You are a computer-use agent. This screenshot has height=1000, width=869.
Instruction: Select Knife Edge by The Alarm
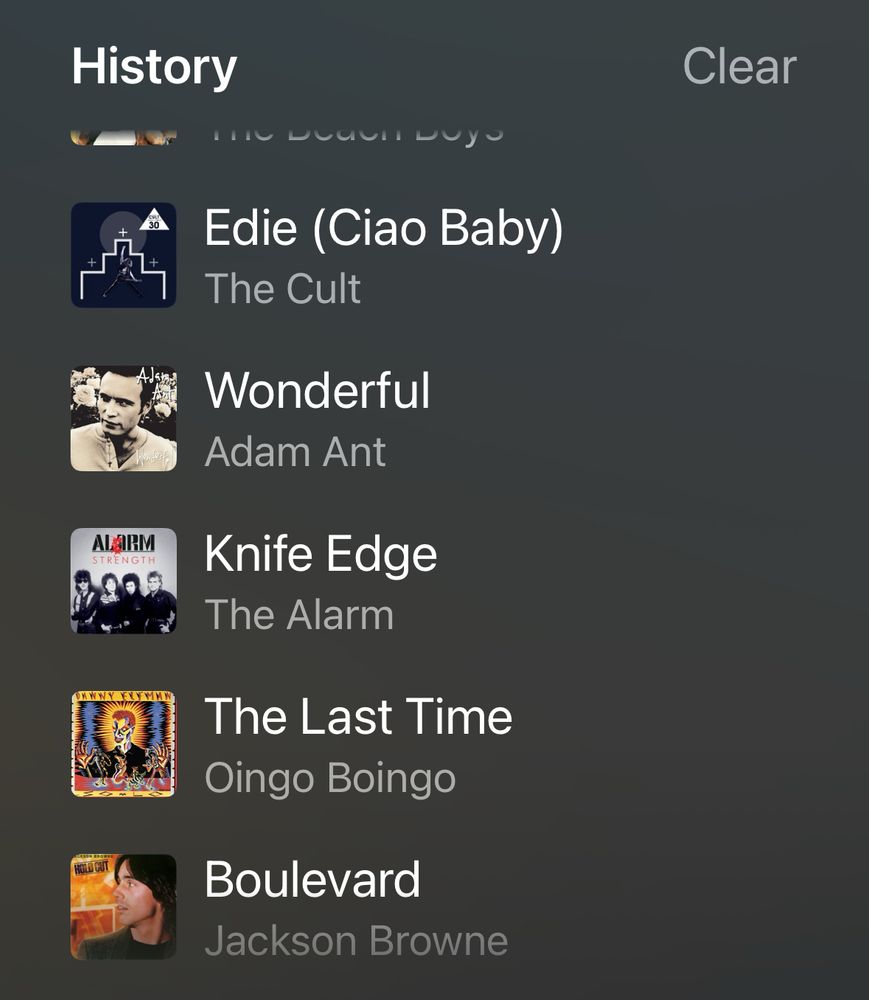(x=320, y=555)
